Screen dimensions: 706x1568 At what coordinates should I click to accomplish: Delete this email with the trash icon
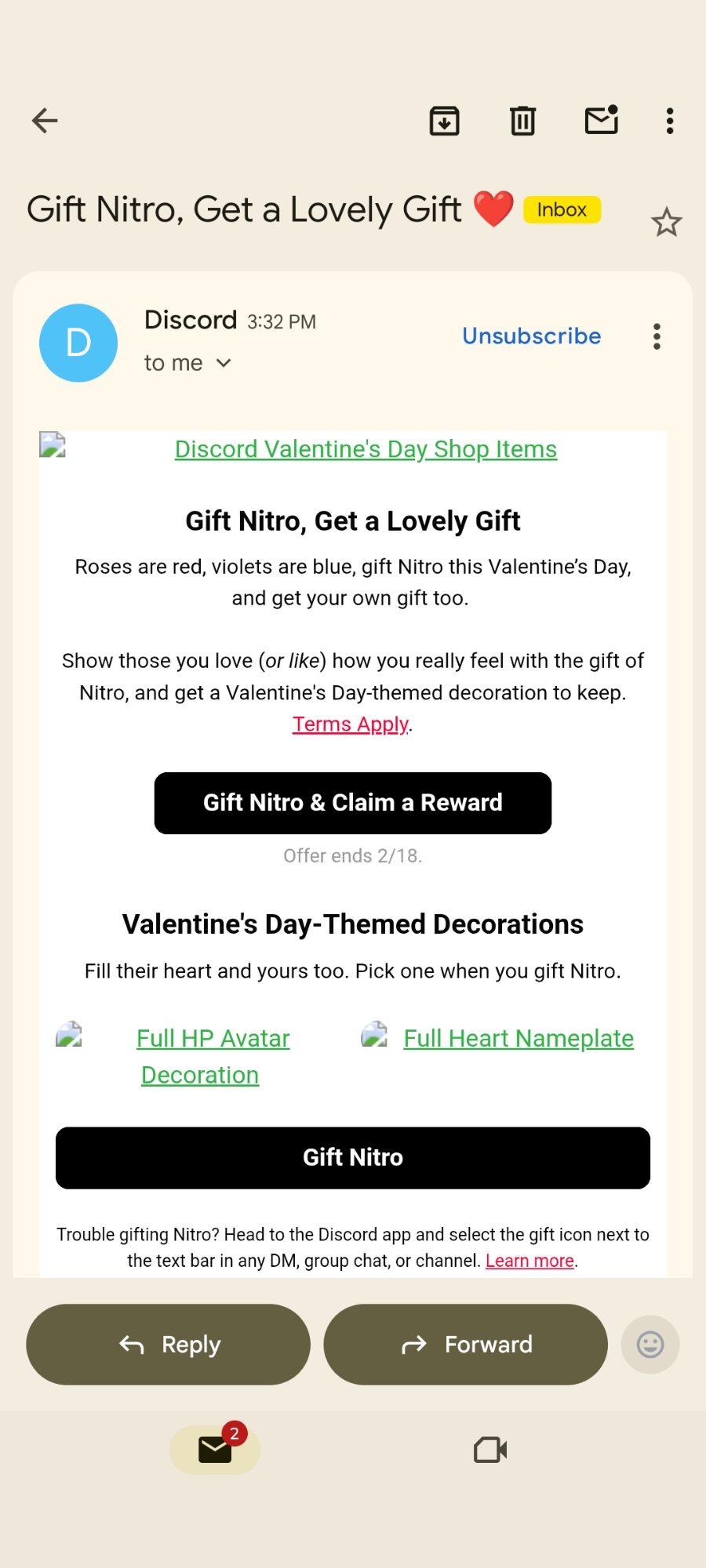(522, 121)
